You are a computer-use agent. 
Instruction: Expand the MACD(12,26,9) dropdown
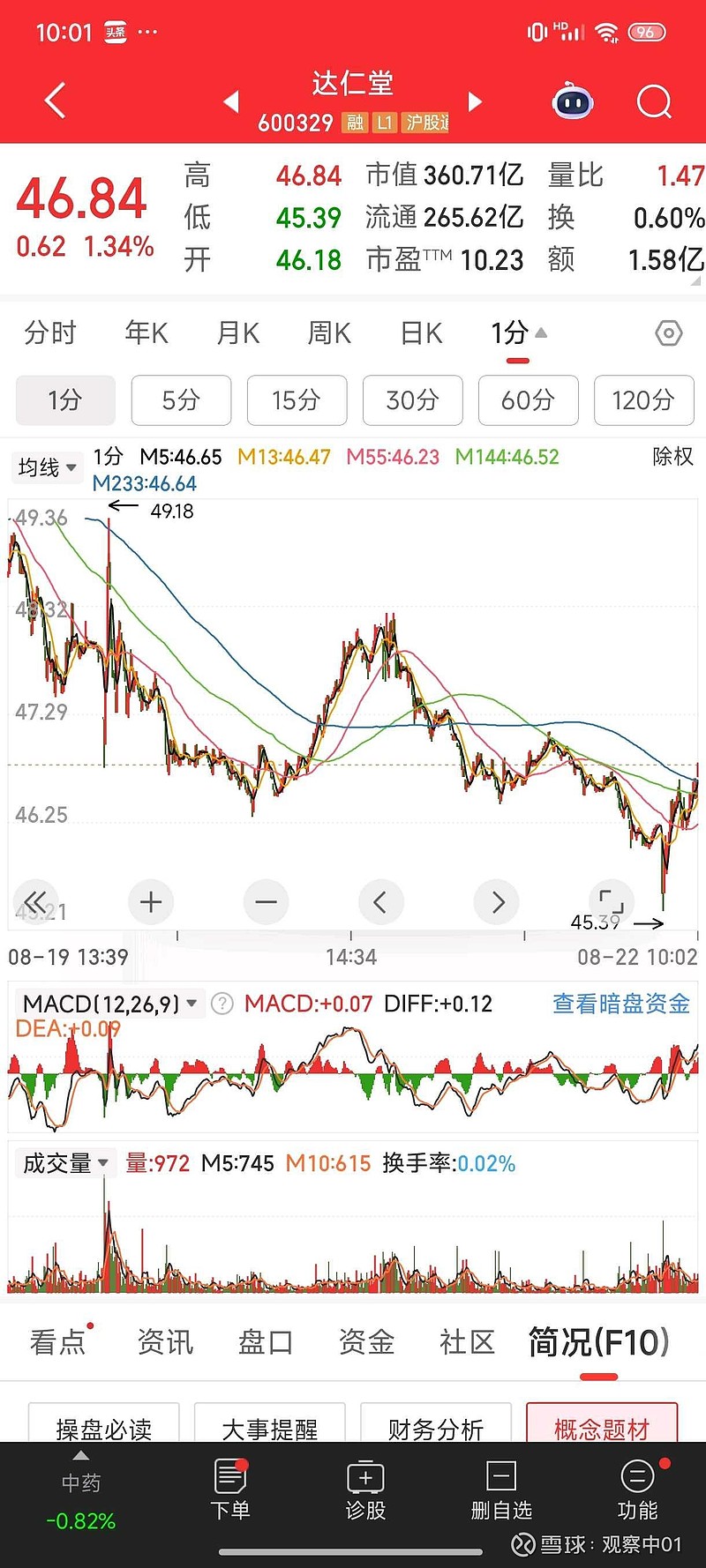109,1004
